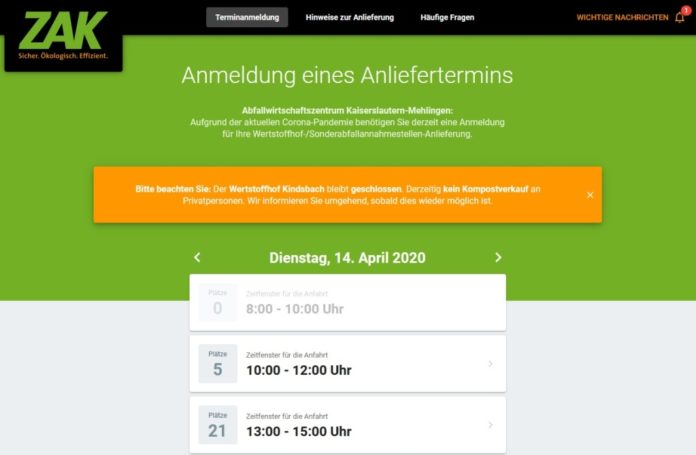Select the 10:00 - 12:00 Uhr slot
This screenshot has height=455, width=696.
pos(347,364)
